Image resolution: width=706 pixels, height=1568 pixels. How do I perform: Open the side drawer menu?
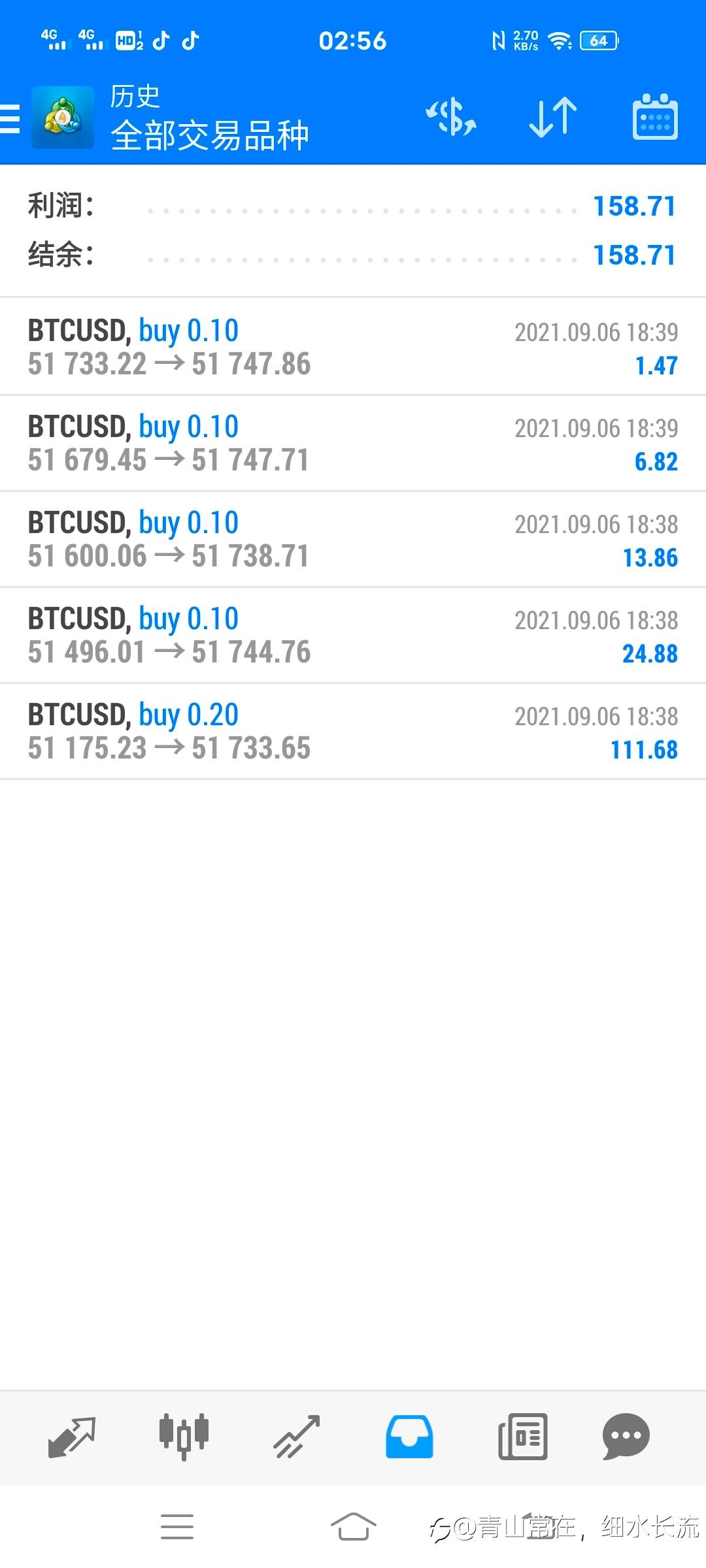(x=12, y=118)
